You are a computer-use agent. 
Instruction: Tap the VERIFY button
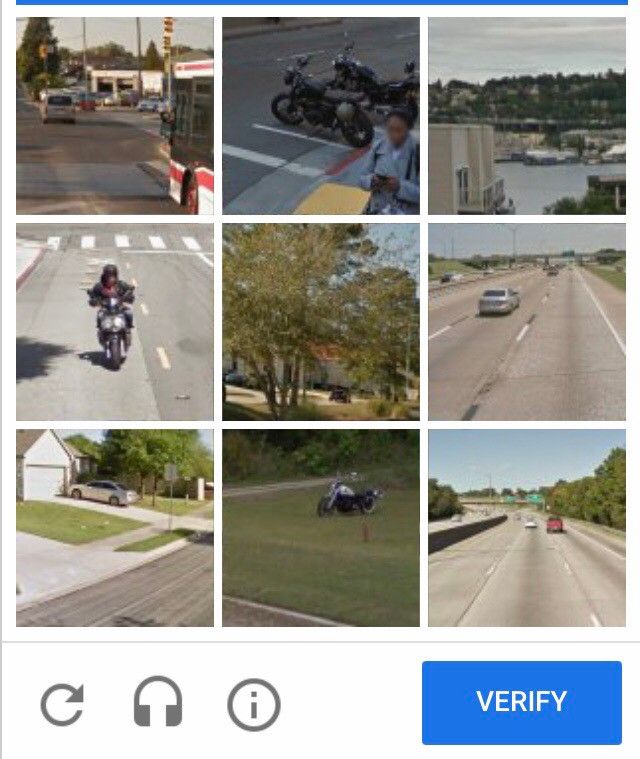521,702
